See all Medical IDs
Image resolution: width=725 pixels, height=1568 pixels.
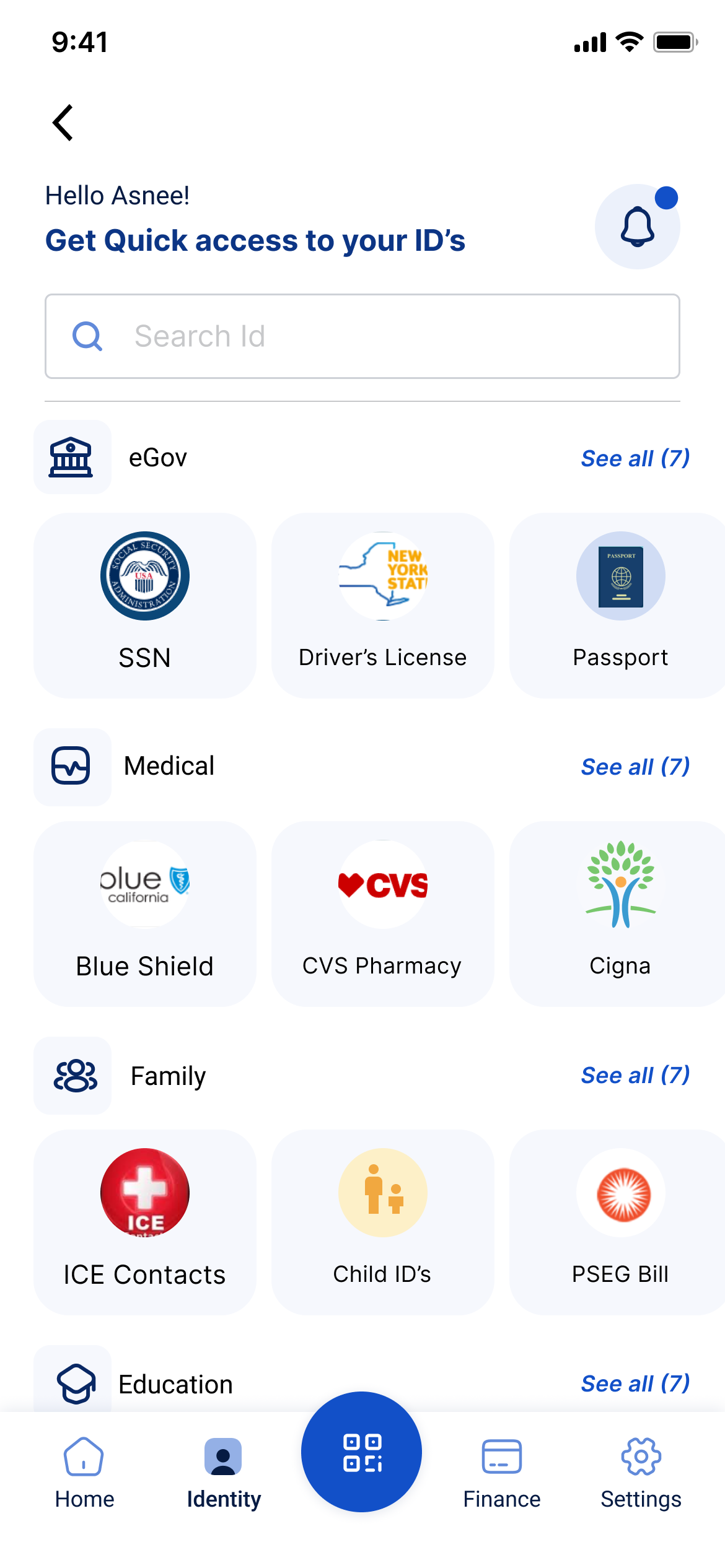pos(635,767)
